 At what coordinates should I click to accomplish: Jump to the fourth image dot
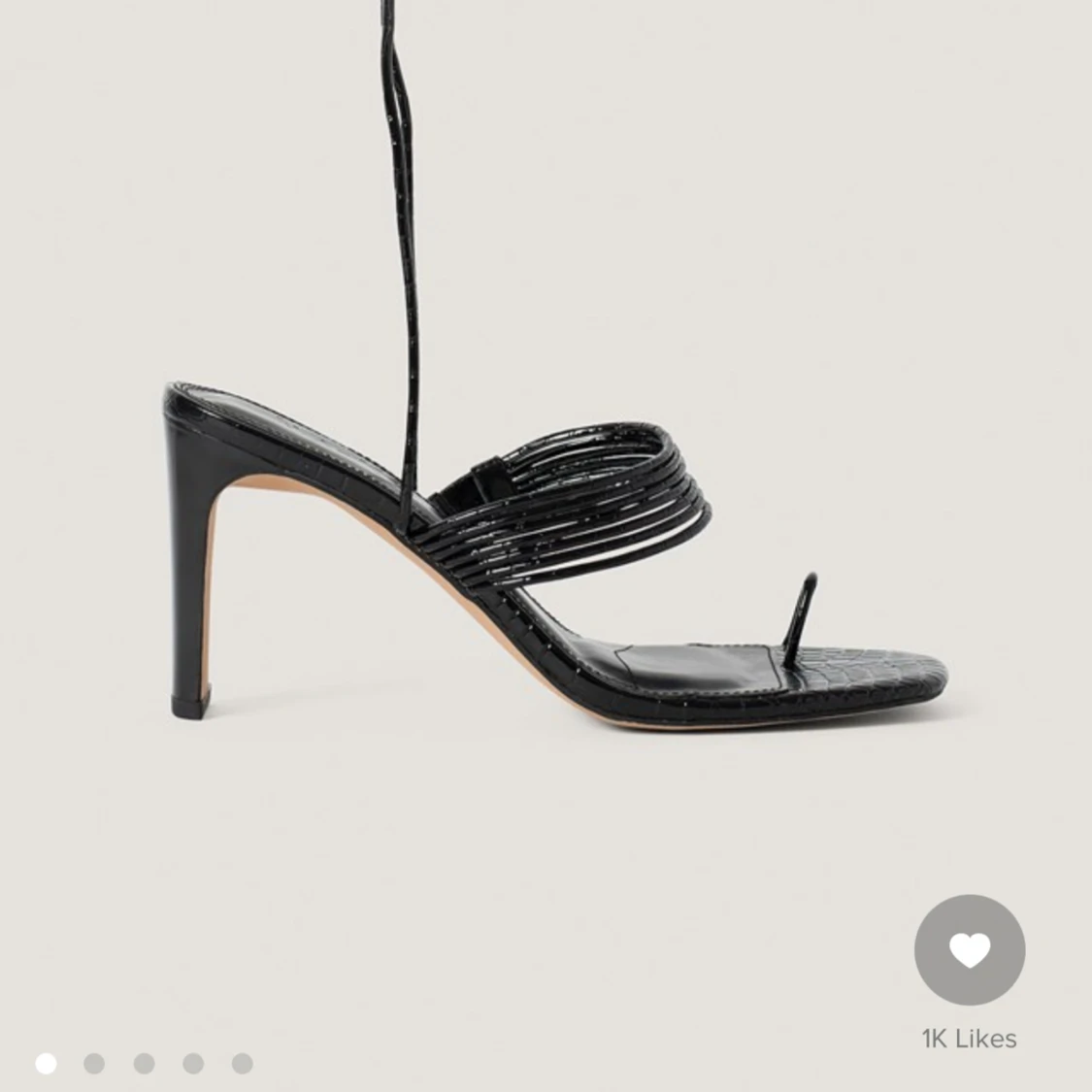click(x=193, y=1063)
